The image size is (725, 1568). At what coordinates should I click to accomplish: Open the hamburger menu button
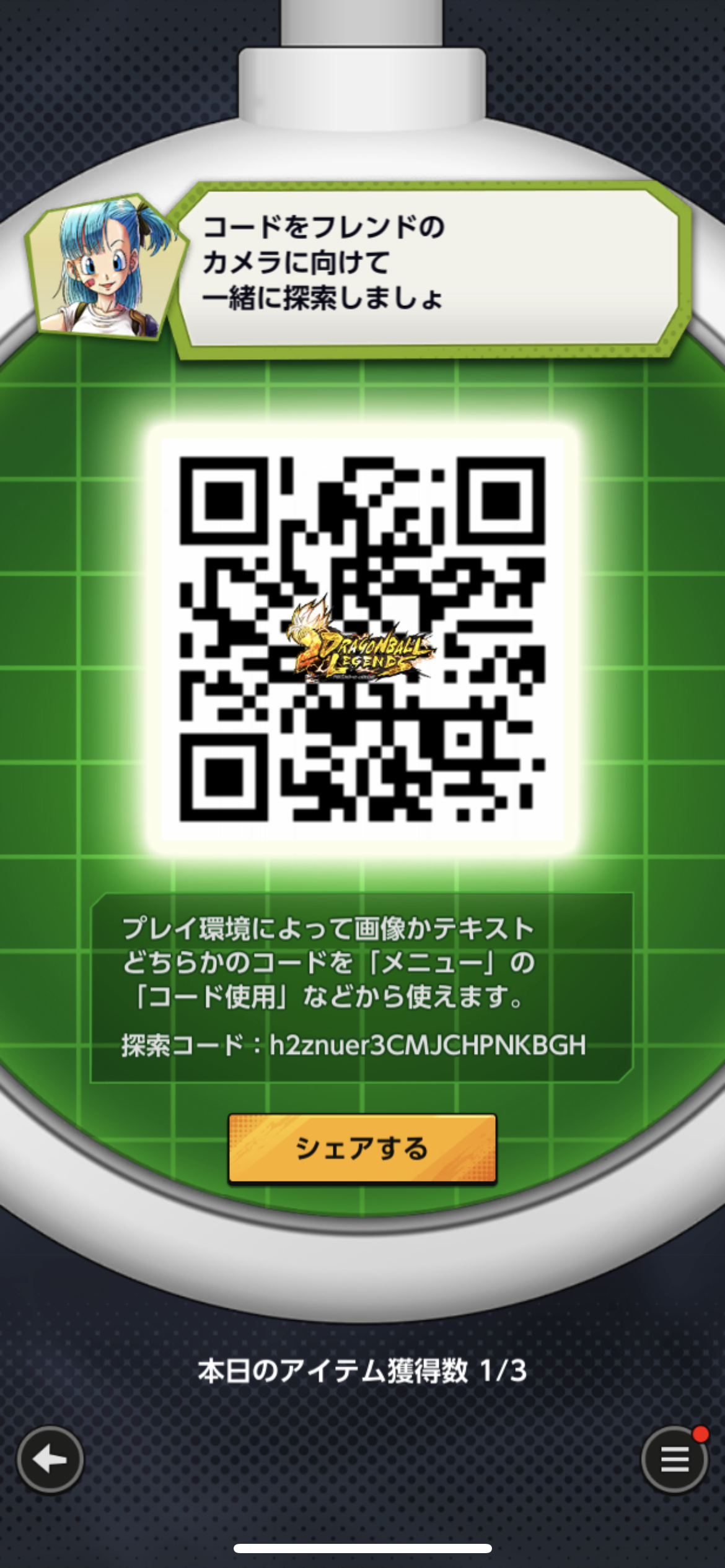click(x=674, y=1460)
